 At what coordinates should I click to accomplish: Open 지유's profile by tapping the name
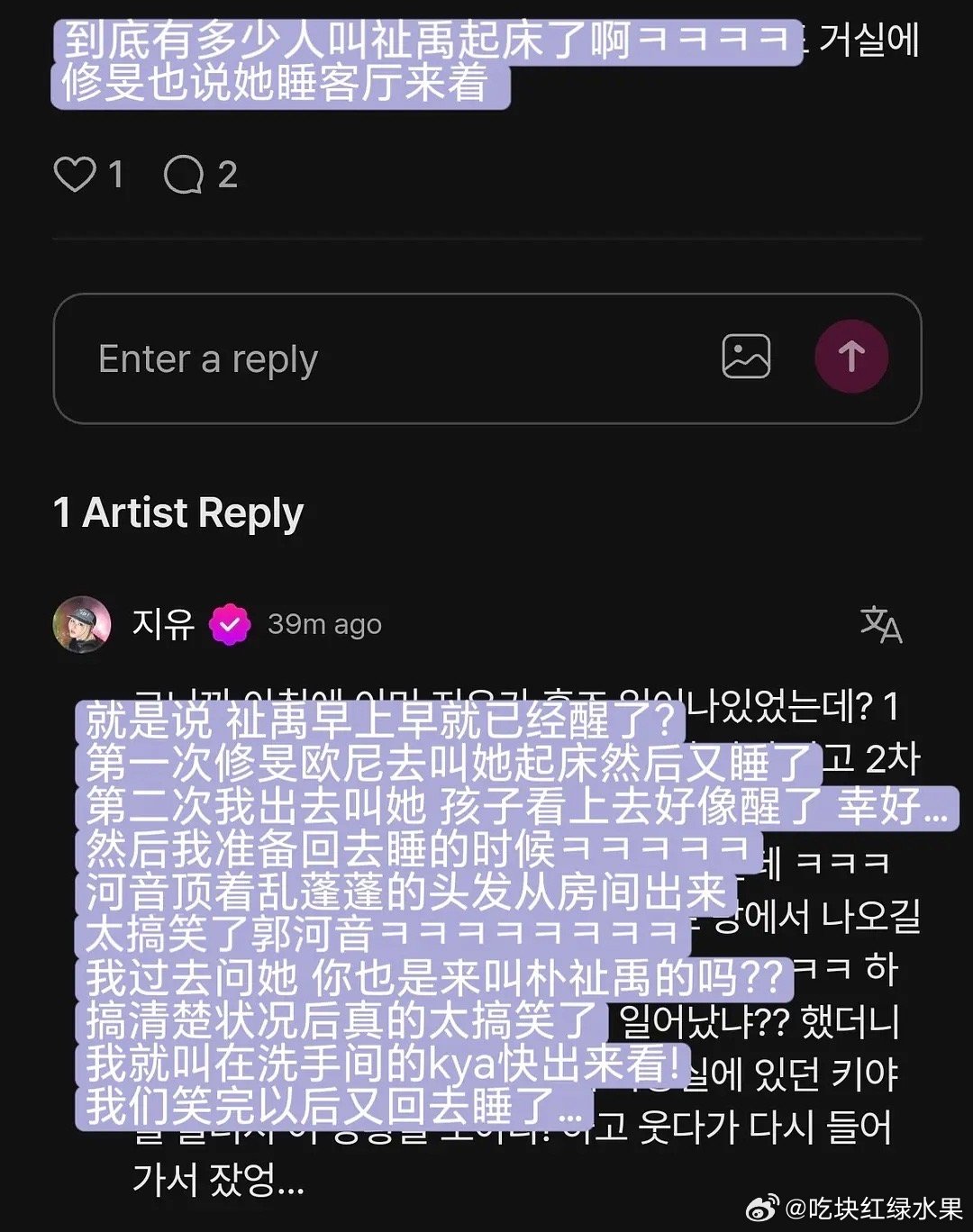[164, 622]
